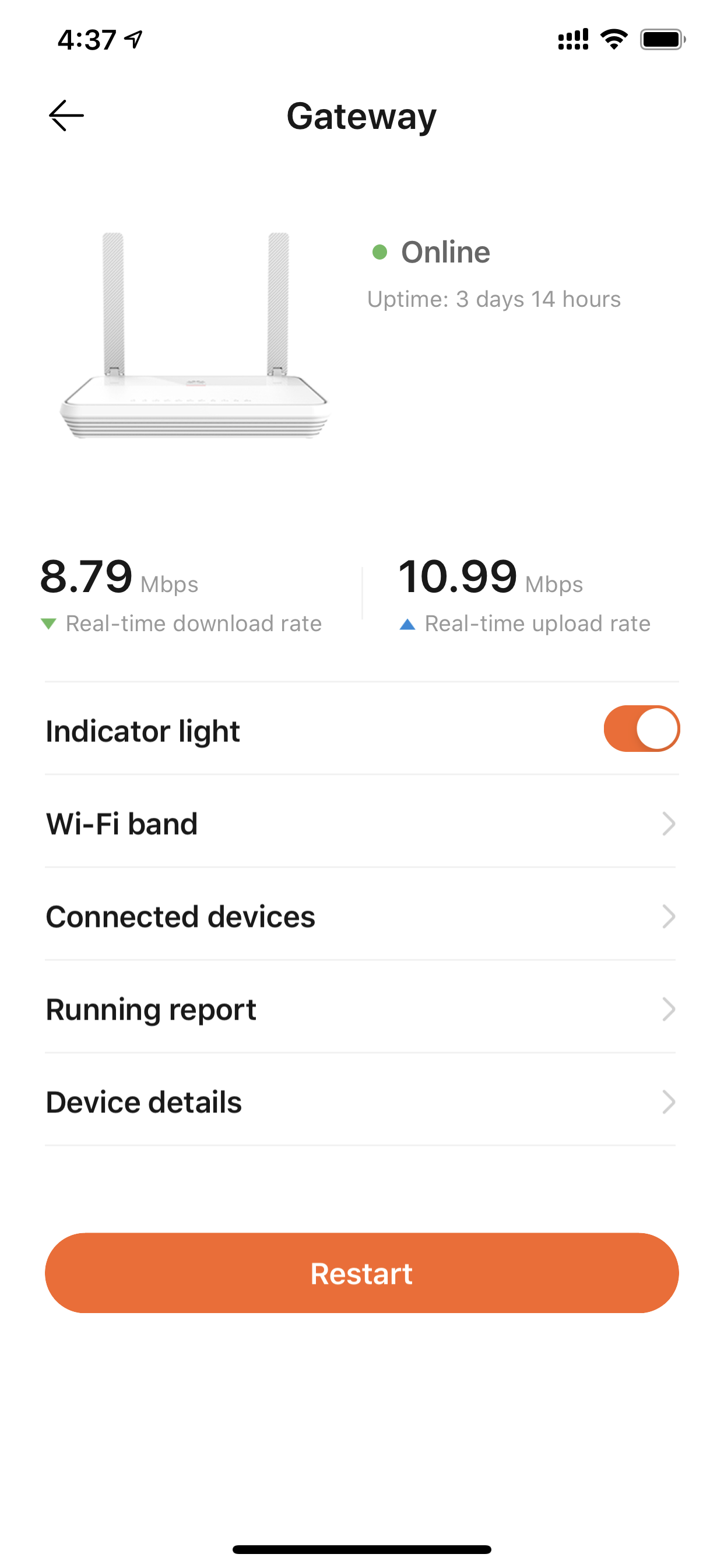
Task: Go back using the arrow icon
Action: pos(66,116)
